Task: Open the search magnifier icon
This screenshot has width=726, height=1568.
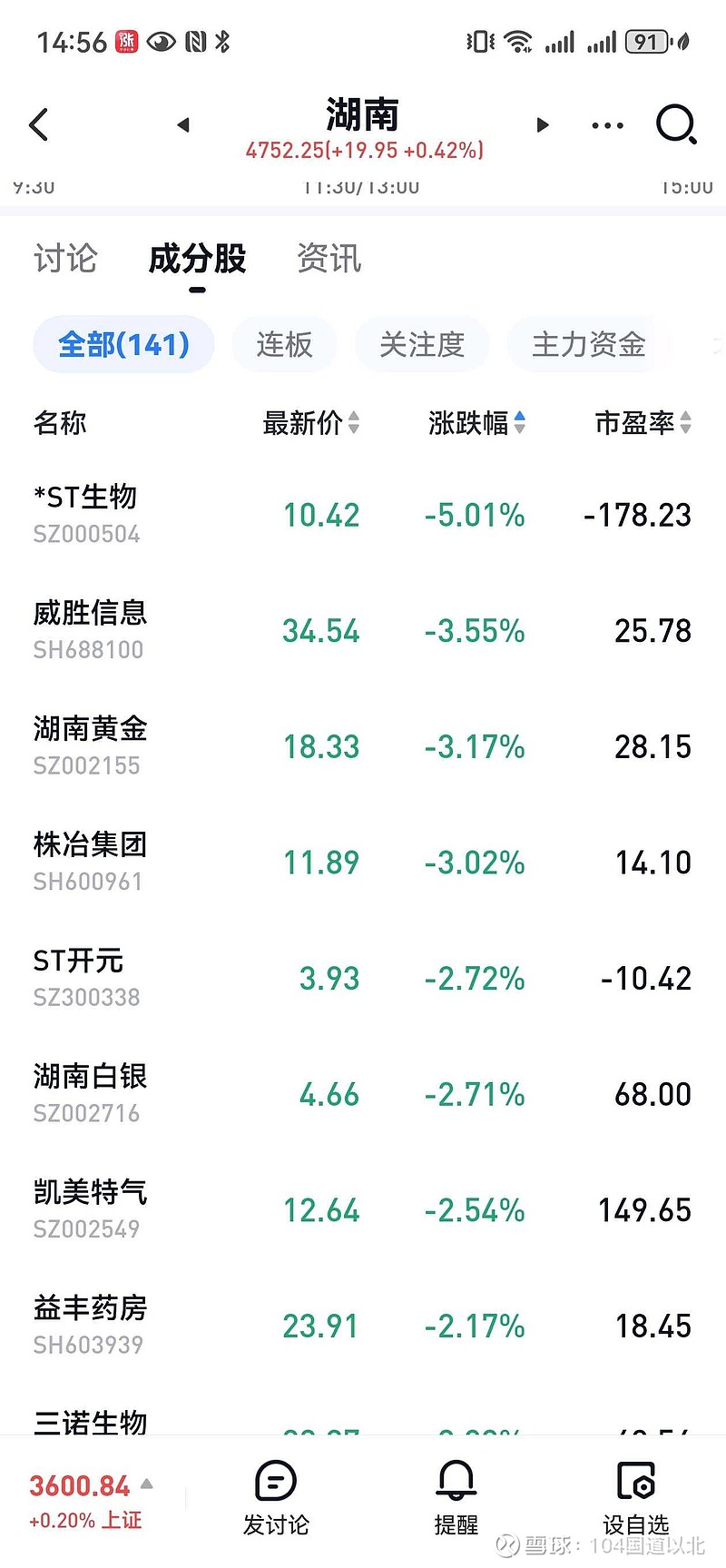Action: click(676, 124)
